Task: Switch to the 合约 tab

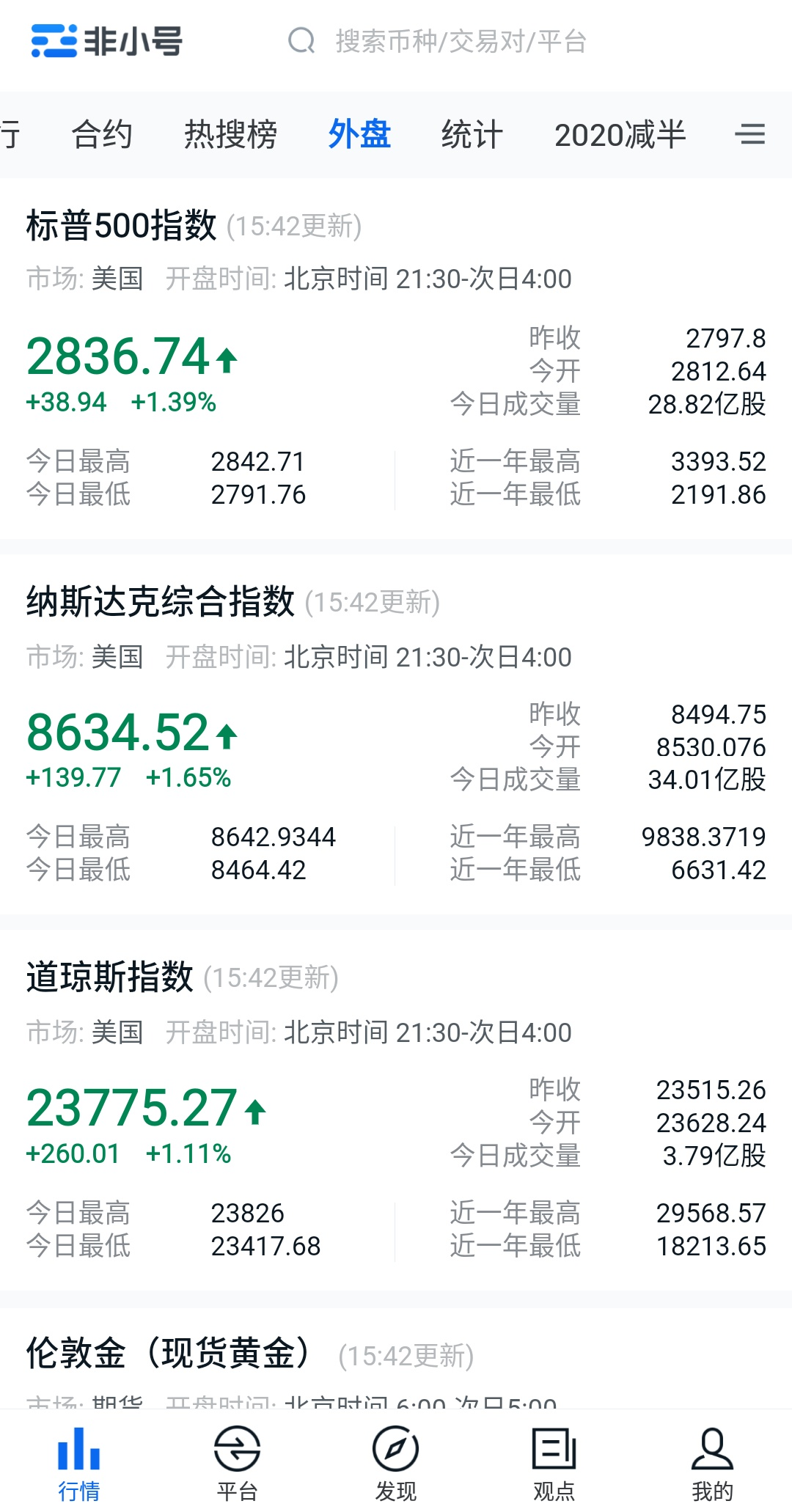Action: coord(102,135)
